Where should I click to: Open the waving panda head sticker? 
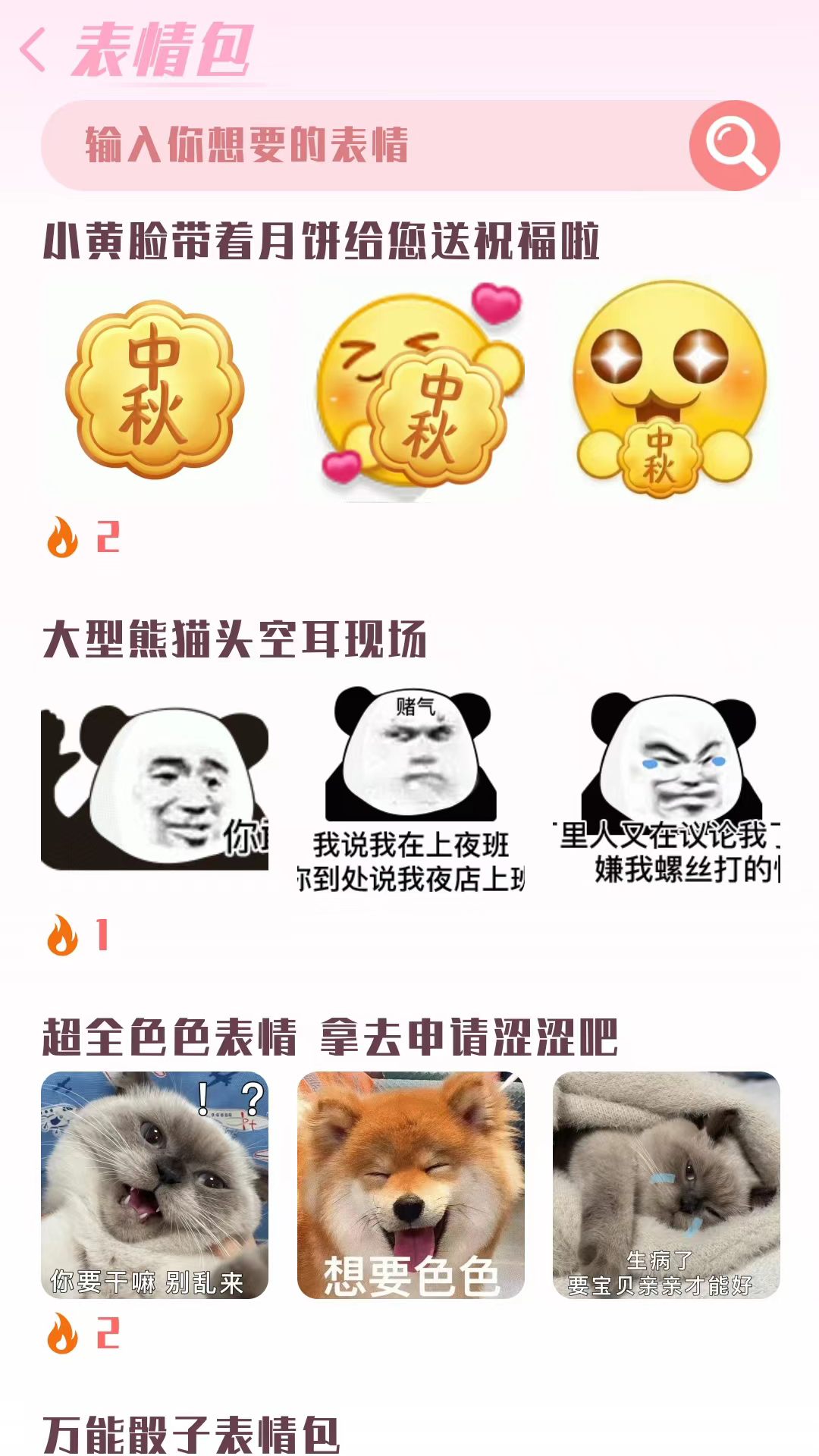point(155,786)
